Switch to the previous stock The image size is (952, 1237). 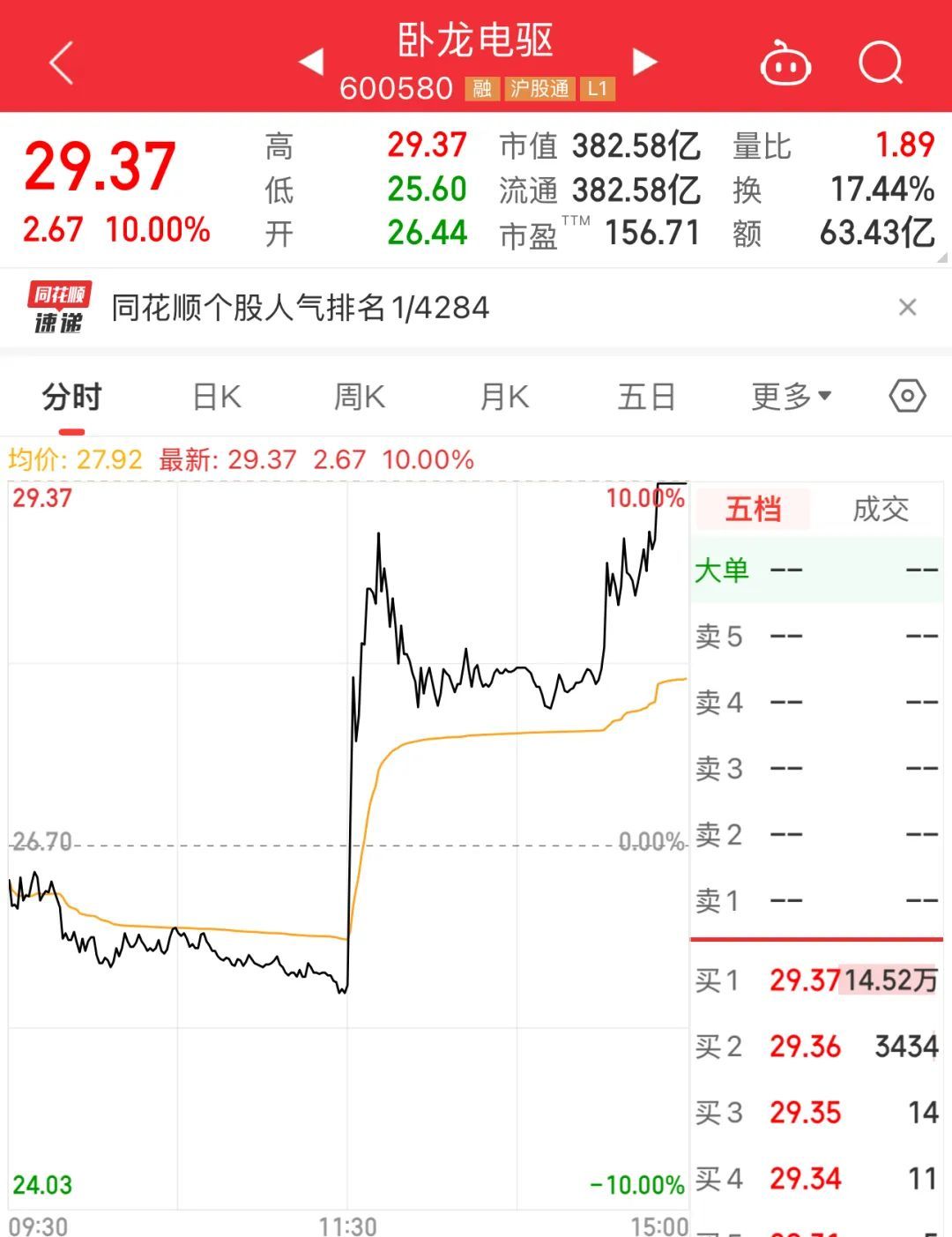click(311, 62)
